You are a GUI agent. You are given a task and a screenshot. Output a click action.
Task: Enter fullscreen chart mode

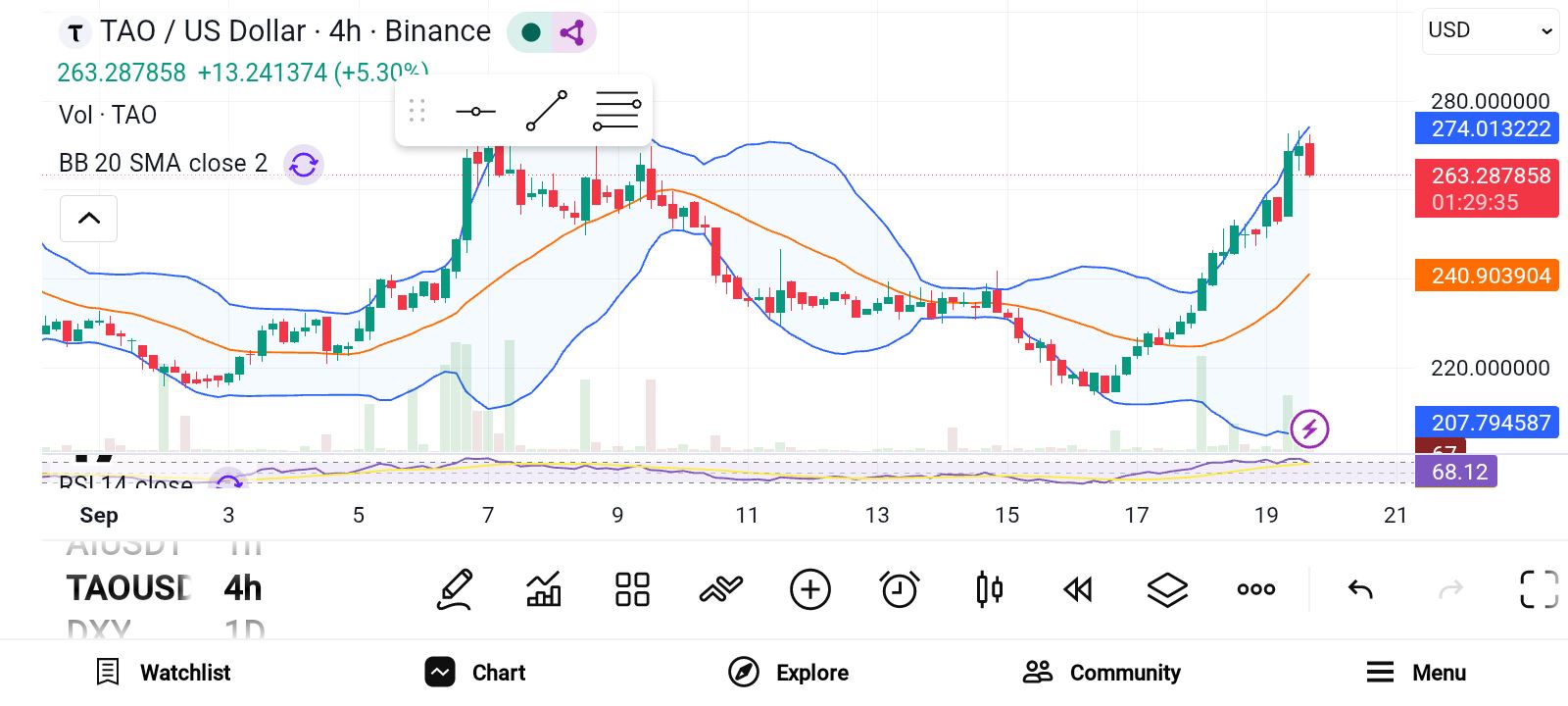click(x=1539, y=589)
